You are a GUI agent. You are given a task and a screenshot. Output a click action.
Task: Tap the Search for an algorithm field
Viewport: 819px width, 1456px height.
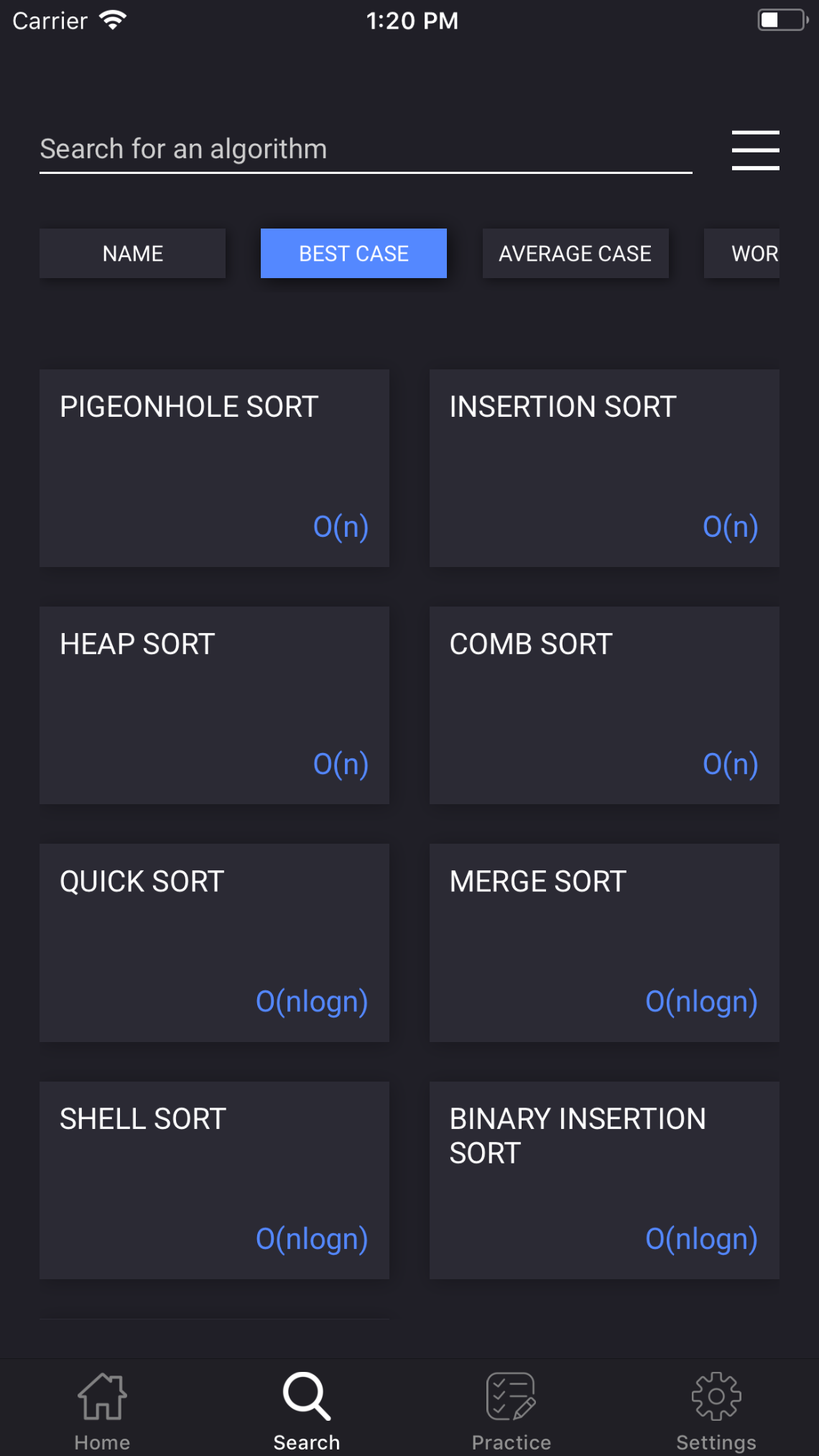click(366, 149)
